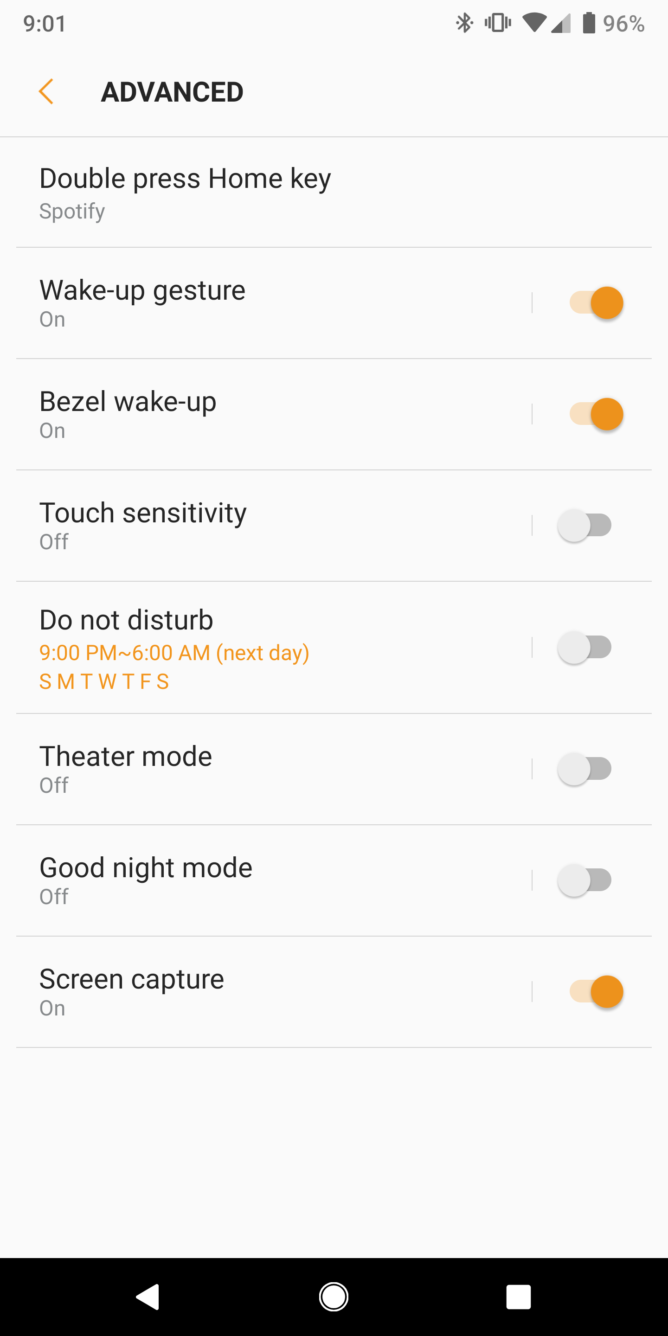Tap the system home button
Viewport: 668px width, 1336px height.
(333, 1297)
